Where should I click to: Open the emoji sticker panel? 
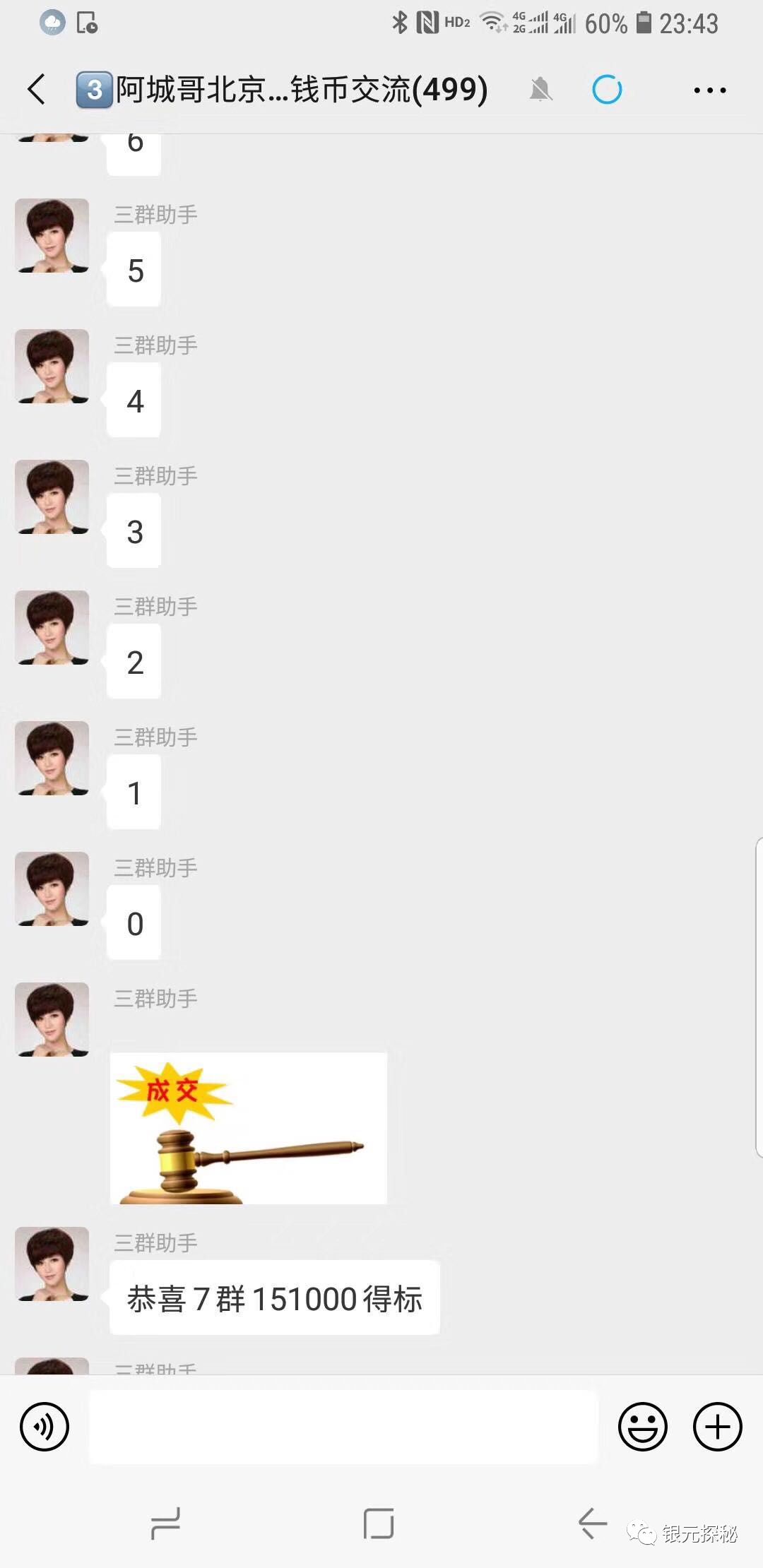click(642, 1427)
